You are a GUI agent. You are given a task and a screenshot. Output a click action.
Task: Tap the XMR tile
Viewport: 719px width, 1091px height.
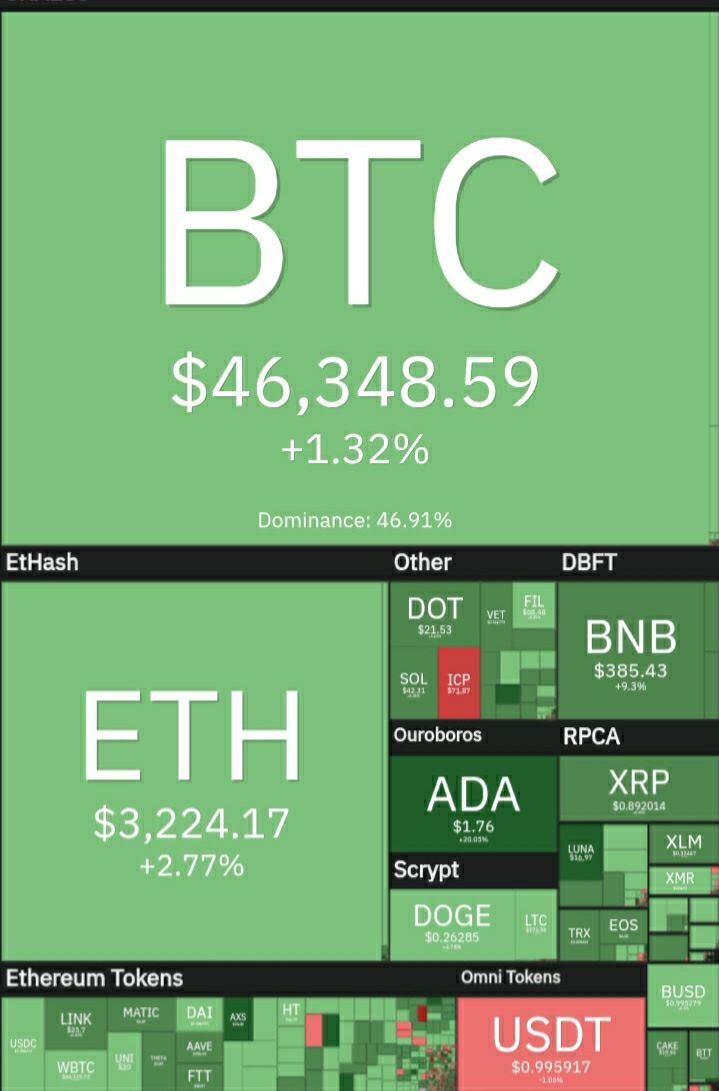point(679,880)
